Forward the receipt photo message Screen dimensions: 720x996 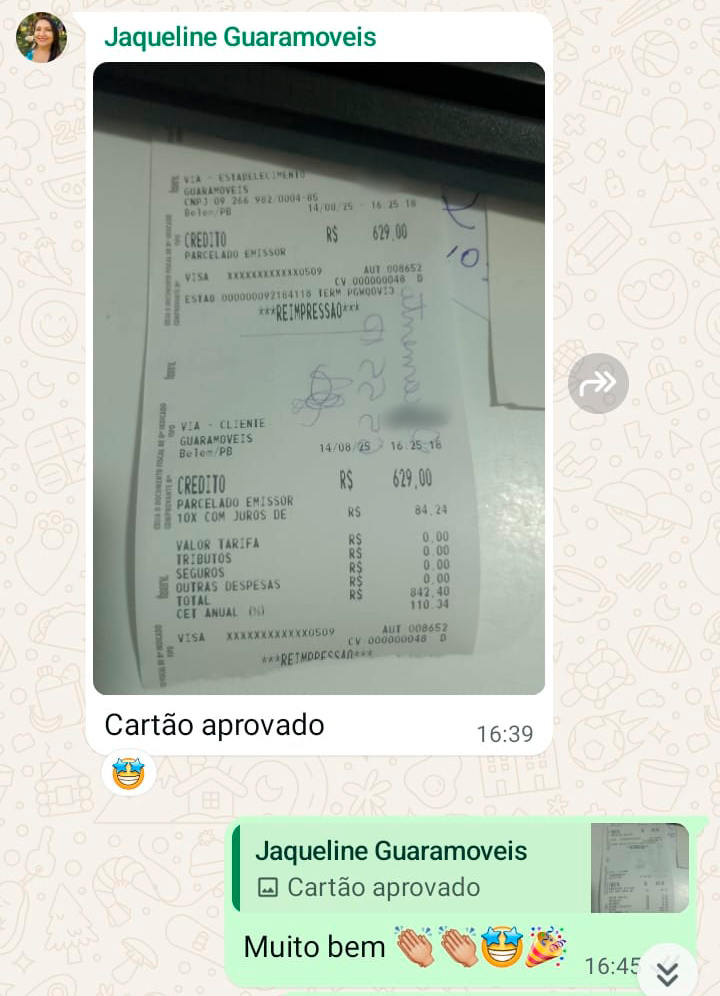[598, 383]
